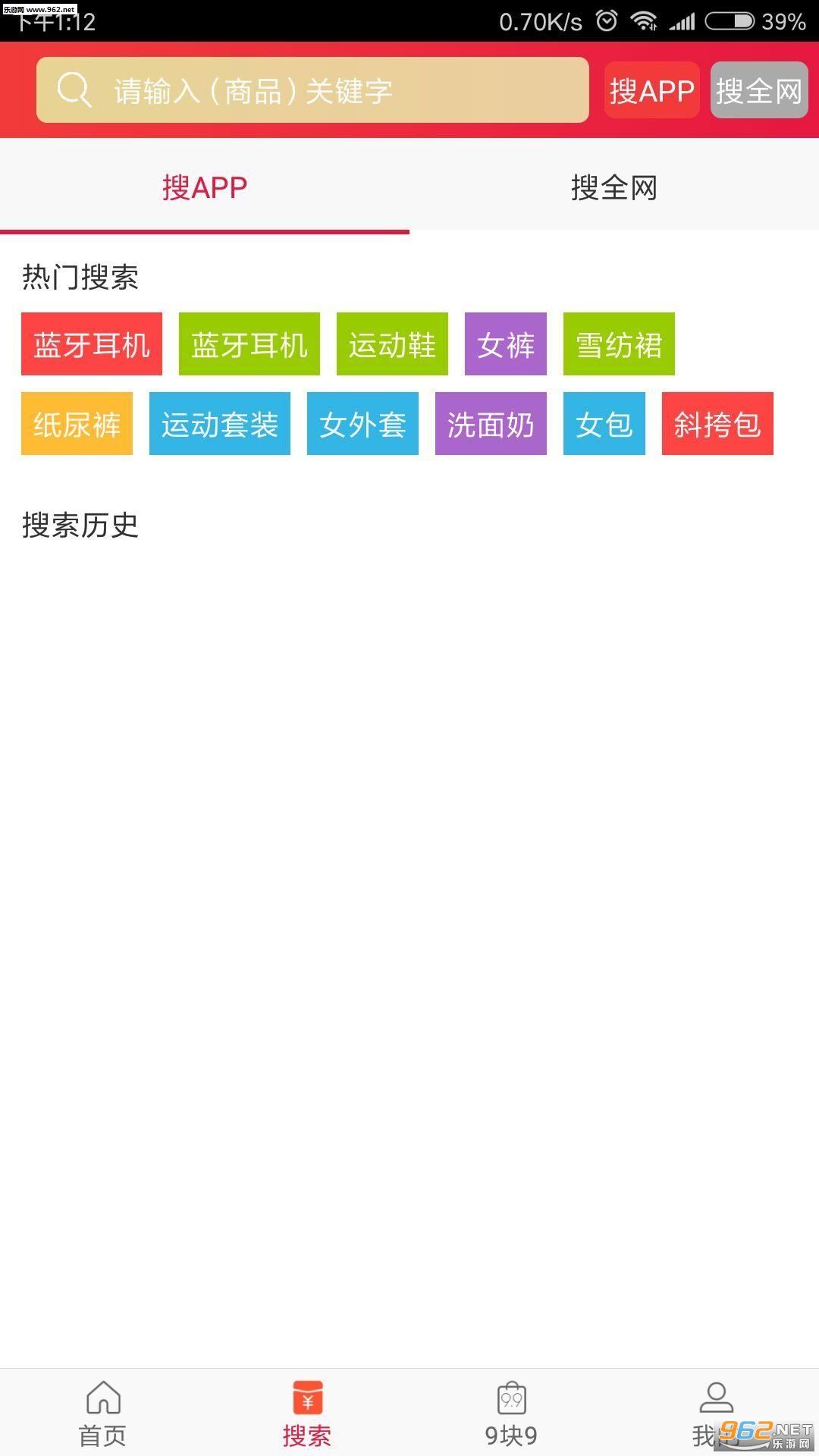The image size is (819, 1456).
Task: Tap the product keyword search field
Action: (x=312, y=90)
